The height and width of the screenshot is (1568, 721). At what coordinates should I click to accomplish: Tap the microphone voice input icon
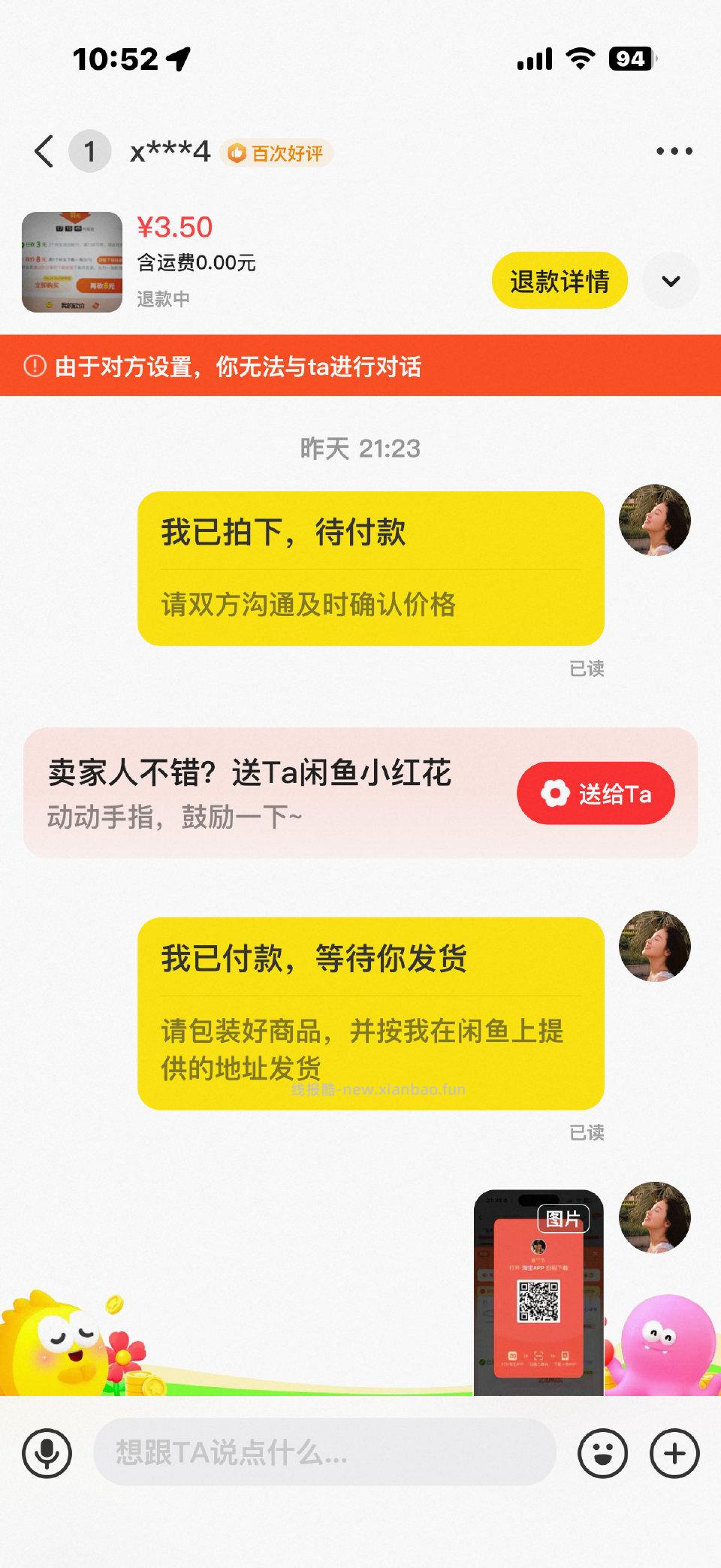(x=47, y=1453)
